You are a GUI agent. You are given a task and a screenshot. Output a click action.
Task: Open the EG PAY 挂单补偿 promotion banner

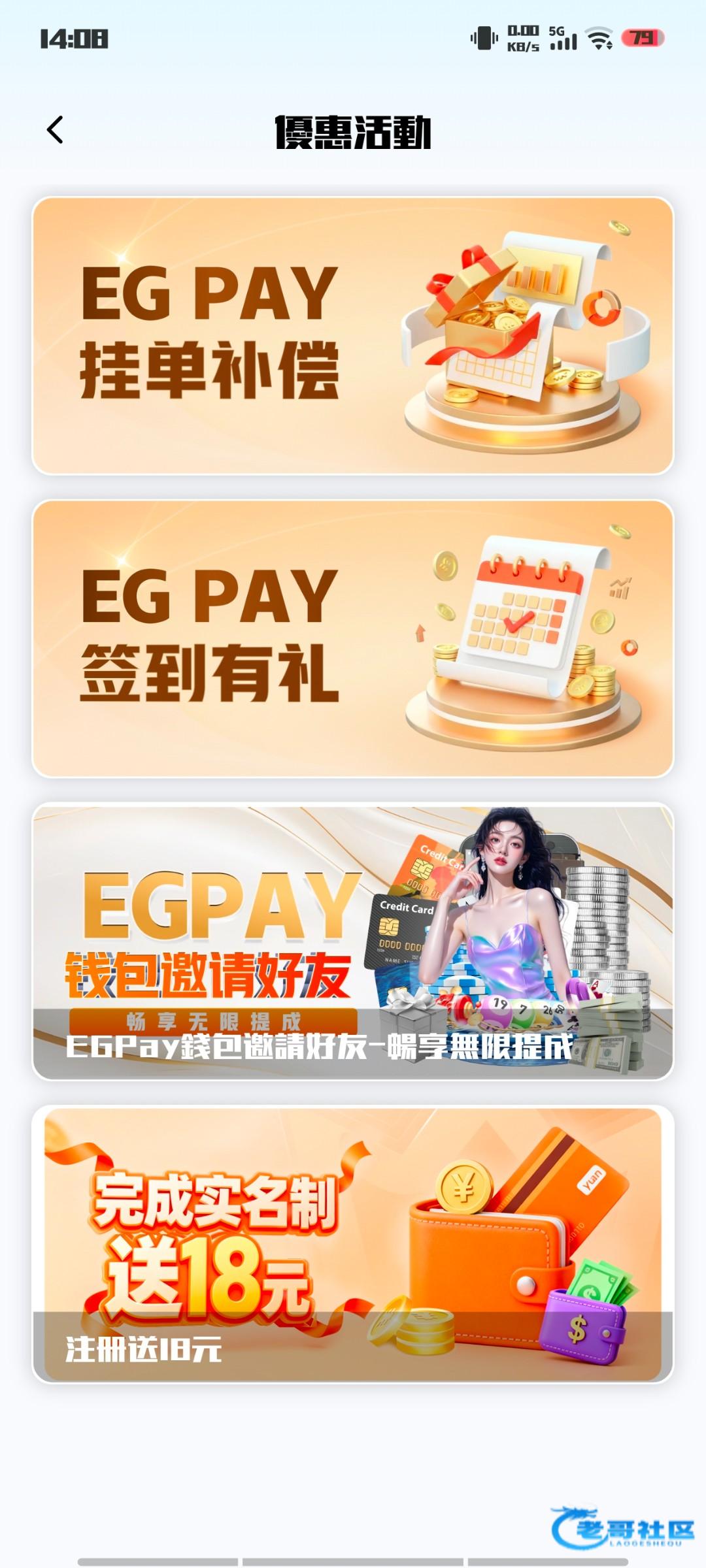click(x=353, y=336)
